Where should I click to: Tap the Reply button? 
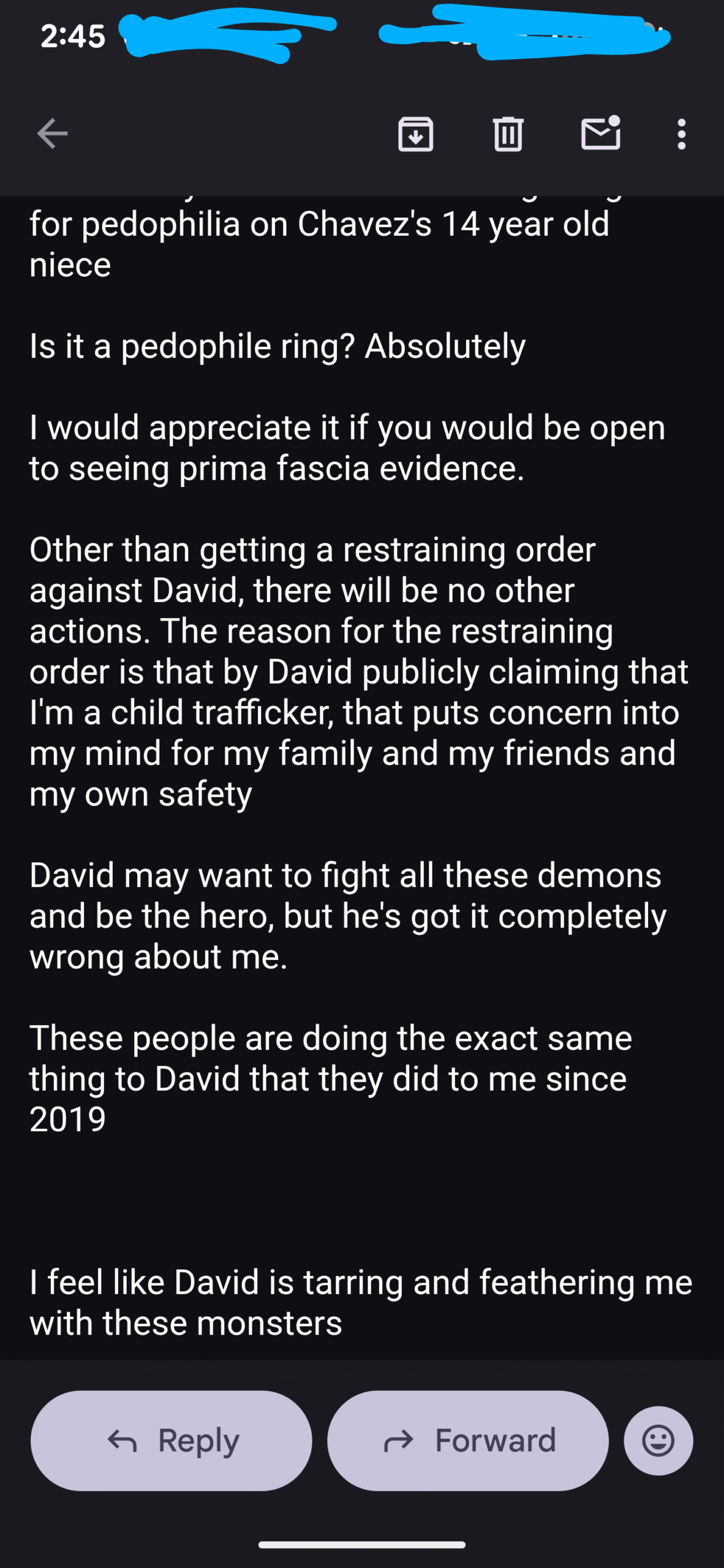[172, 1441]
